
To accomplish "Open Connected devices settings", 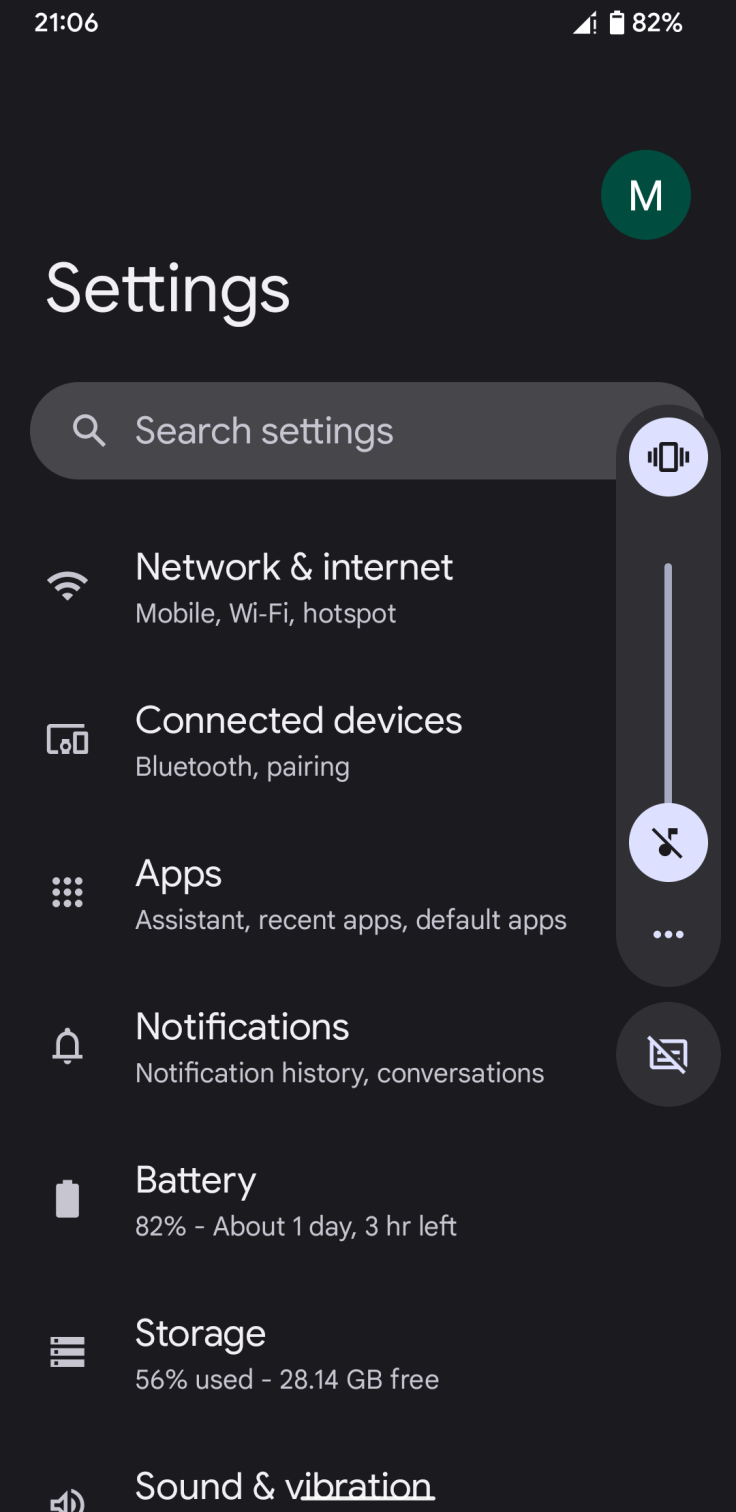I will (x=298, y=740).
